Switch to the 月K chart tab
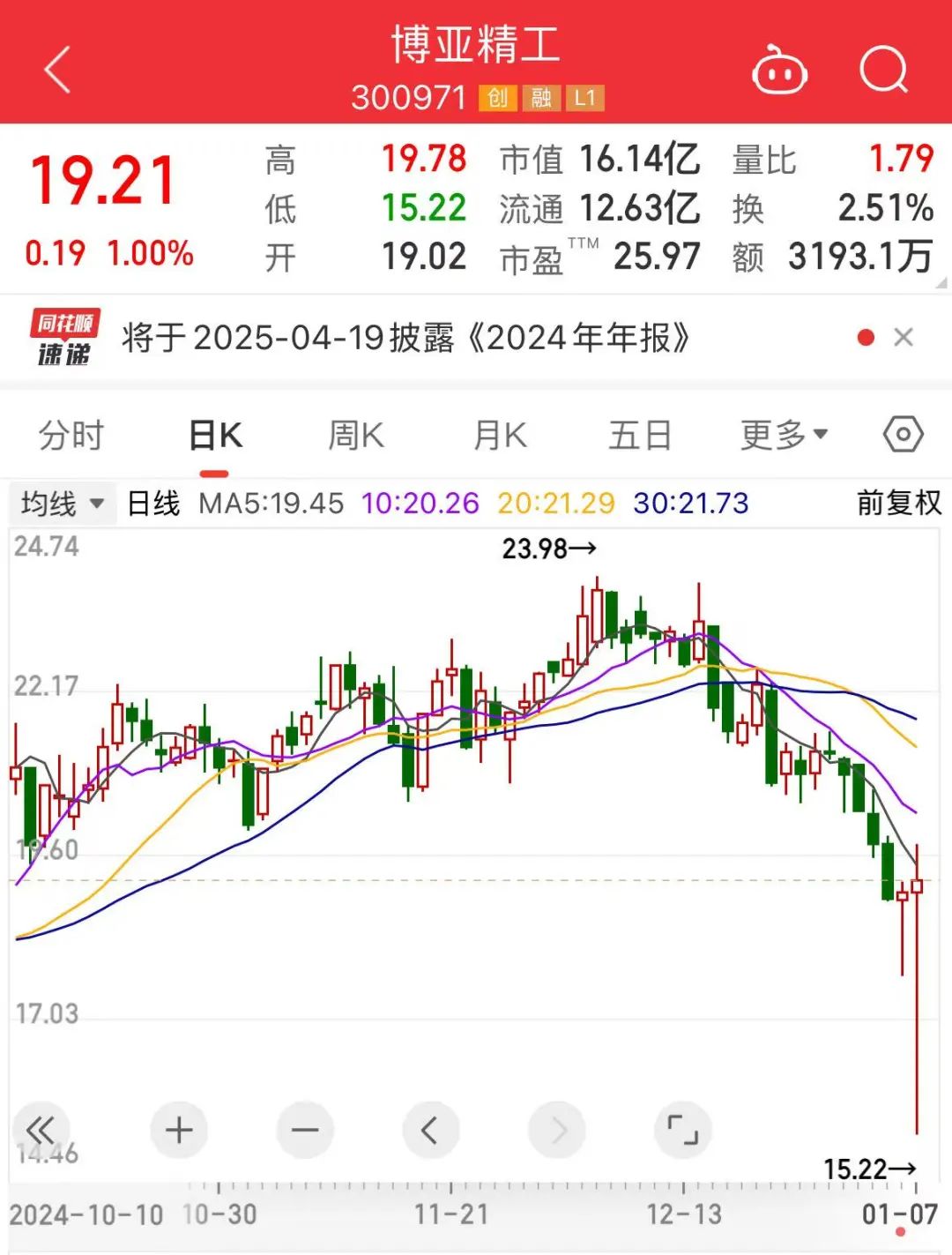The width and height of the screenshot is (952, 1255). coord(500,435)
